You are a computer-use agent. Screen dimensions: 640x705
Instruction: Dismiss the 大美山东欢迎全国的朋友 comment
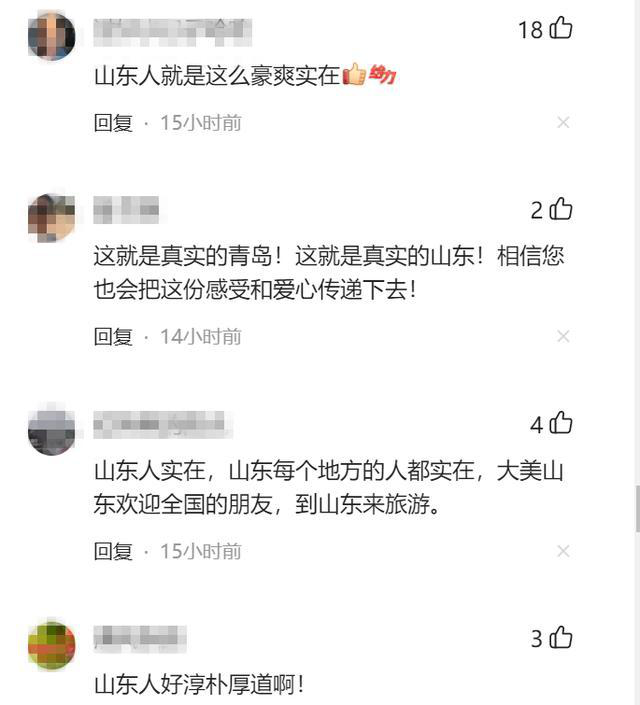563,551
